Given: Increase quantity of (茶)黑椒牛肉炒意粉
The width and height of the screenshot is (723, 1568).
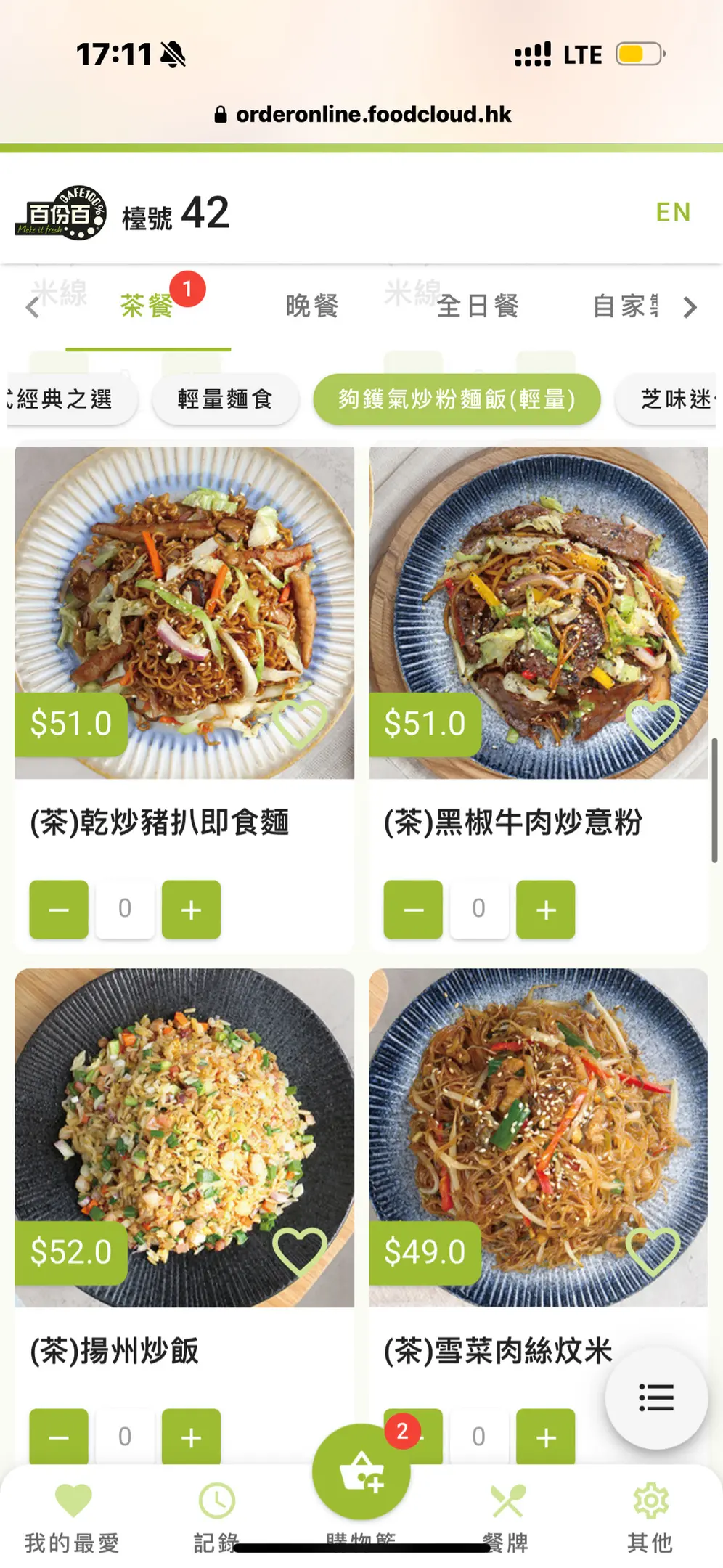Looking at the screenshot, I should click(x=545, y=910).
